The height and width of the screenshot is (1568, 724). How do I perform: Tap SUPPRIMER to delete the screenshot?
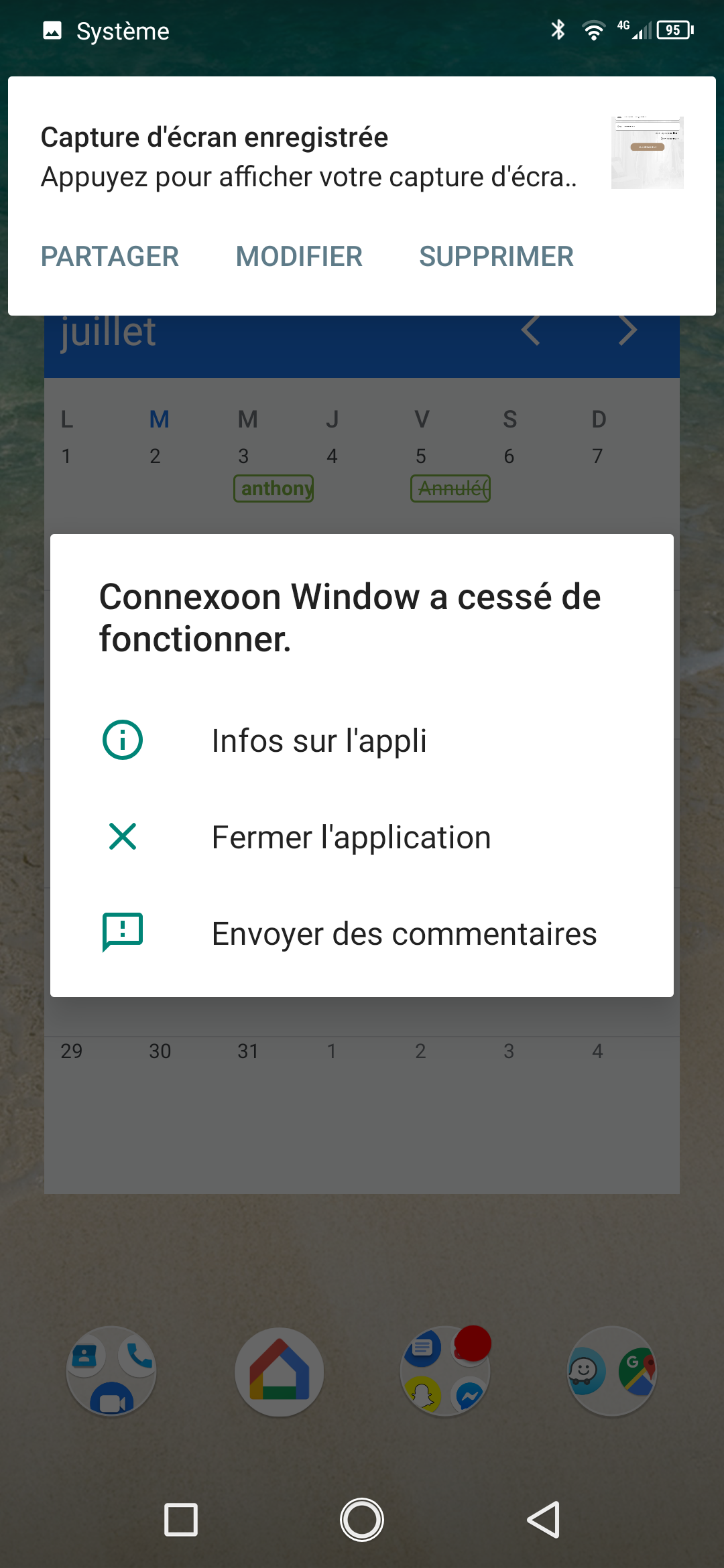(x=496, y=257)
